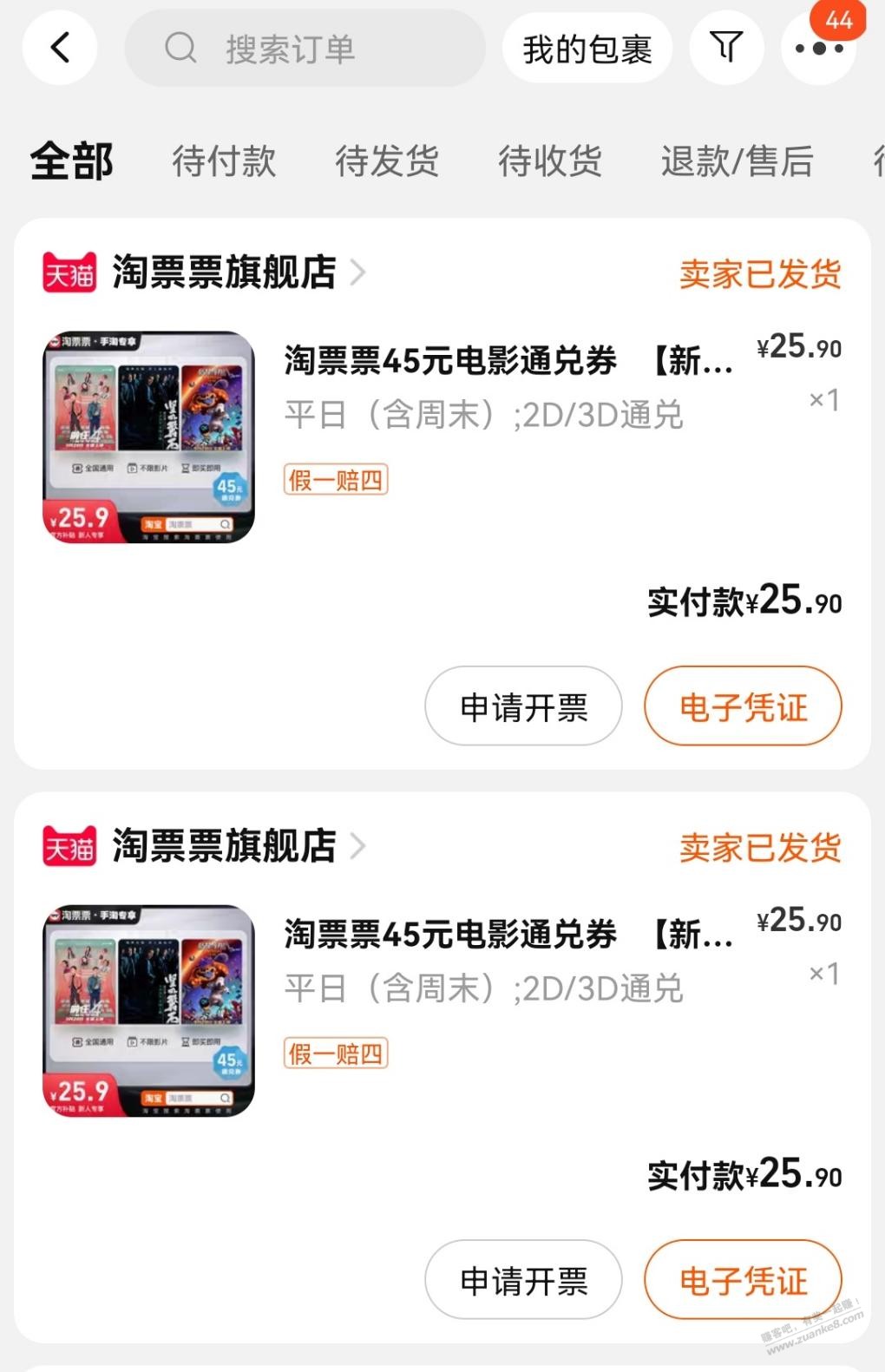Open 淘票票旗舰店 store from second order

click(224, 846)
